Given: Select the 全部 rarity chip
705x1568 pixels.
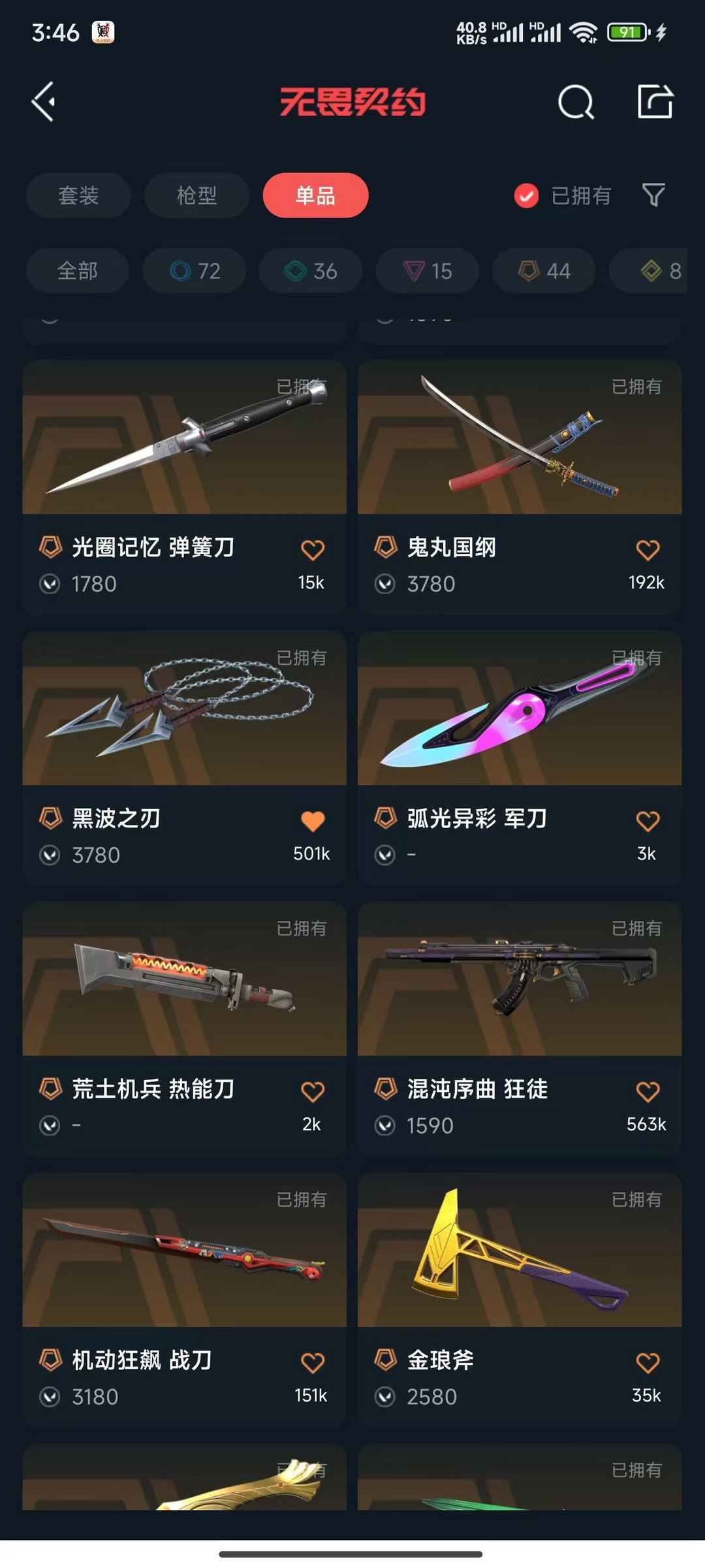Looking at the screenshot, I should (77, 270).
